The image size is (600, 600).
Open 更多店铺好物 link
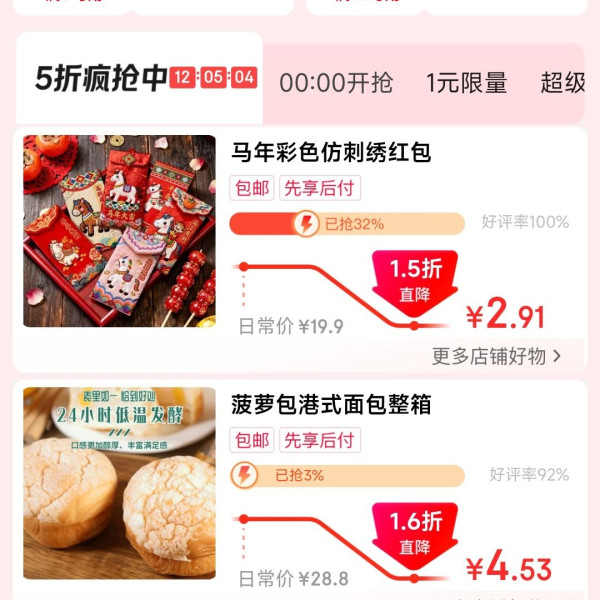coord(496,355)
